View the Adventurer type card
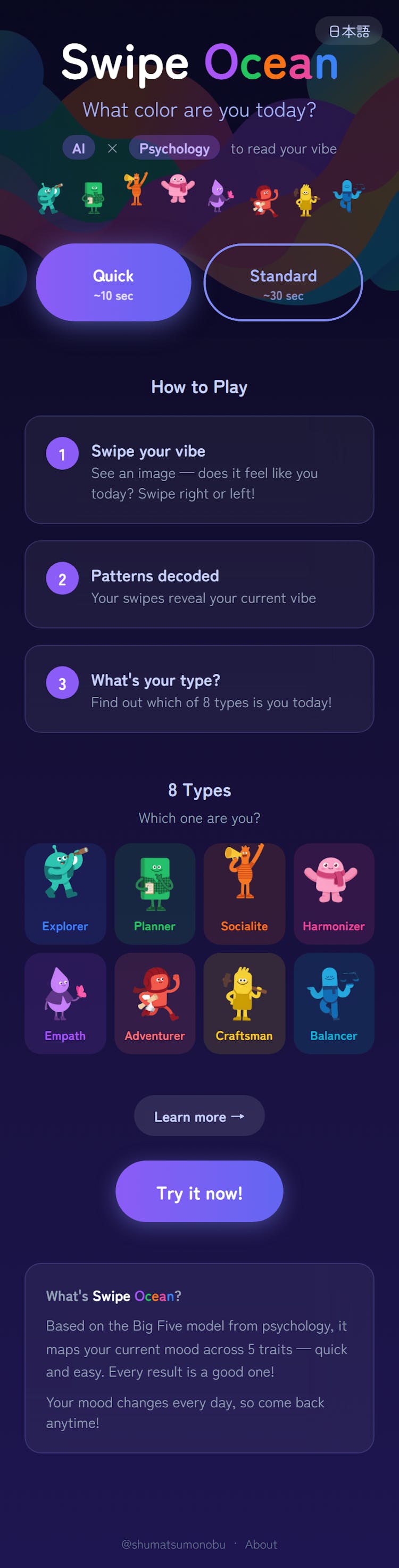The image size is (399, 1568). [154, 1003]
